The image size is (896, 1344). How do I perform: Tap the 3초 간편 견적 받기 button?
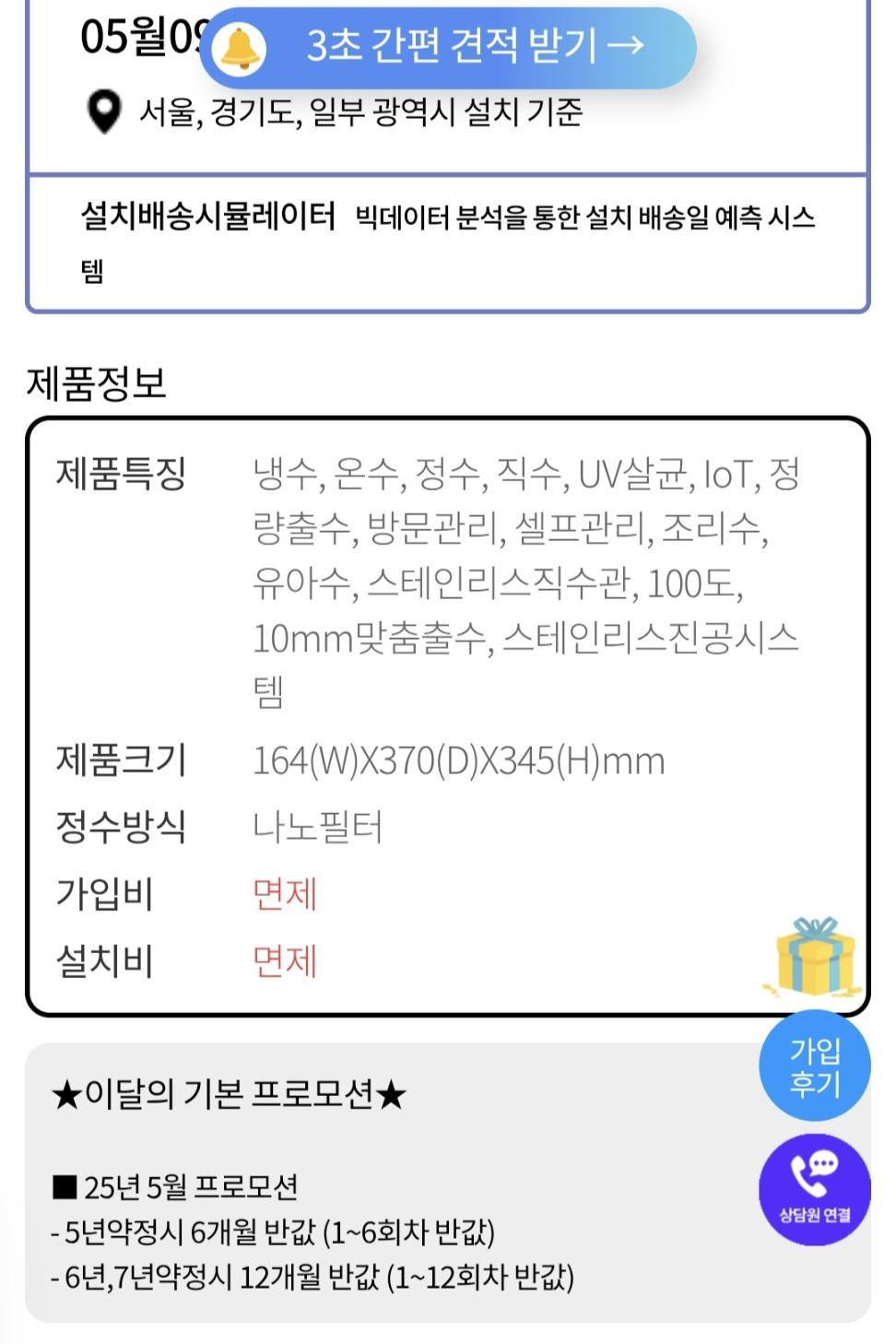click(448, 46)
